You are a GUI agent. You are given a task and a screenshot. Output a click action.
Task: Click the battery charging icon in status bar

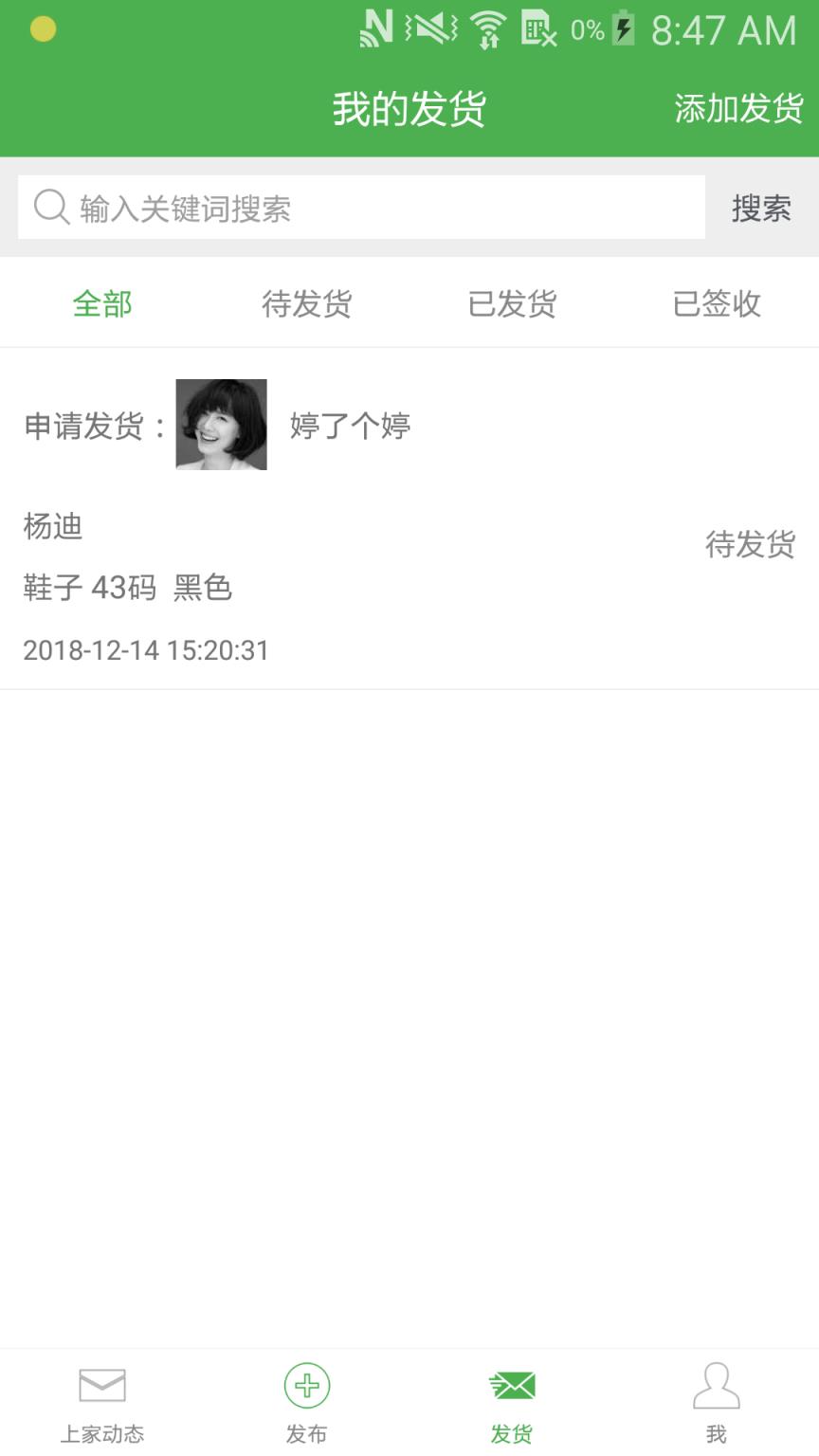pos(623,28)
